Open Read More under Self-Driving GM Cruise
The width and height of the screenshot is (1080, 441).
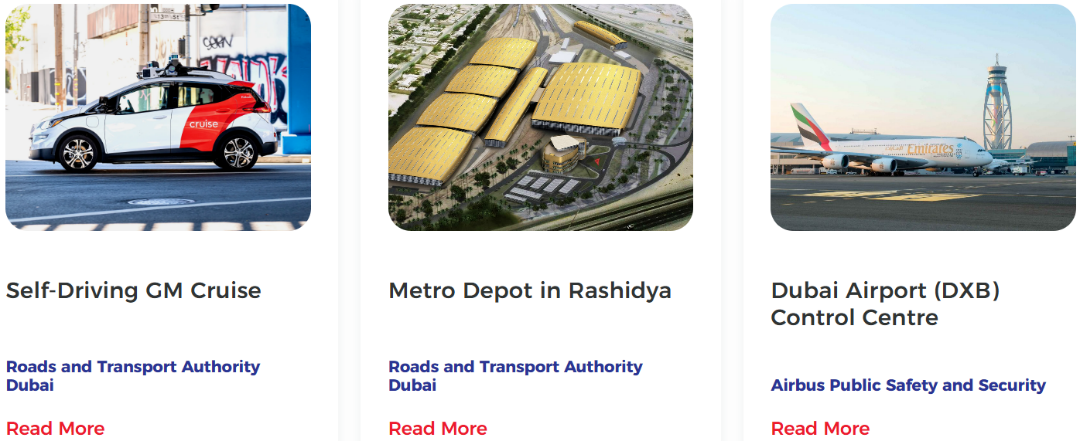pos(55,428)
